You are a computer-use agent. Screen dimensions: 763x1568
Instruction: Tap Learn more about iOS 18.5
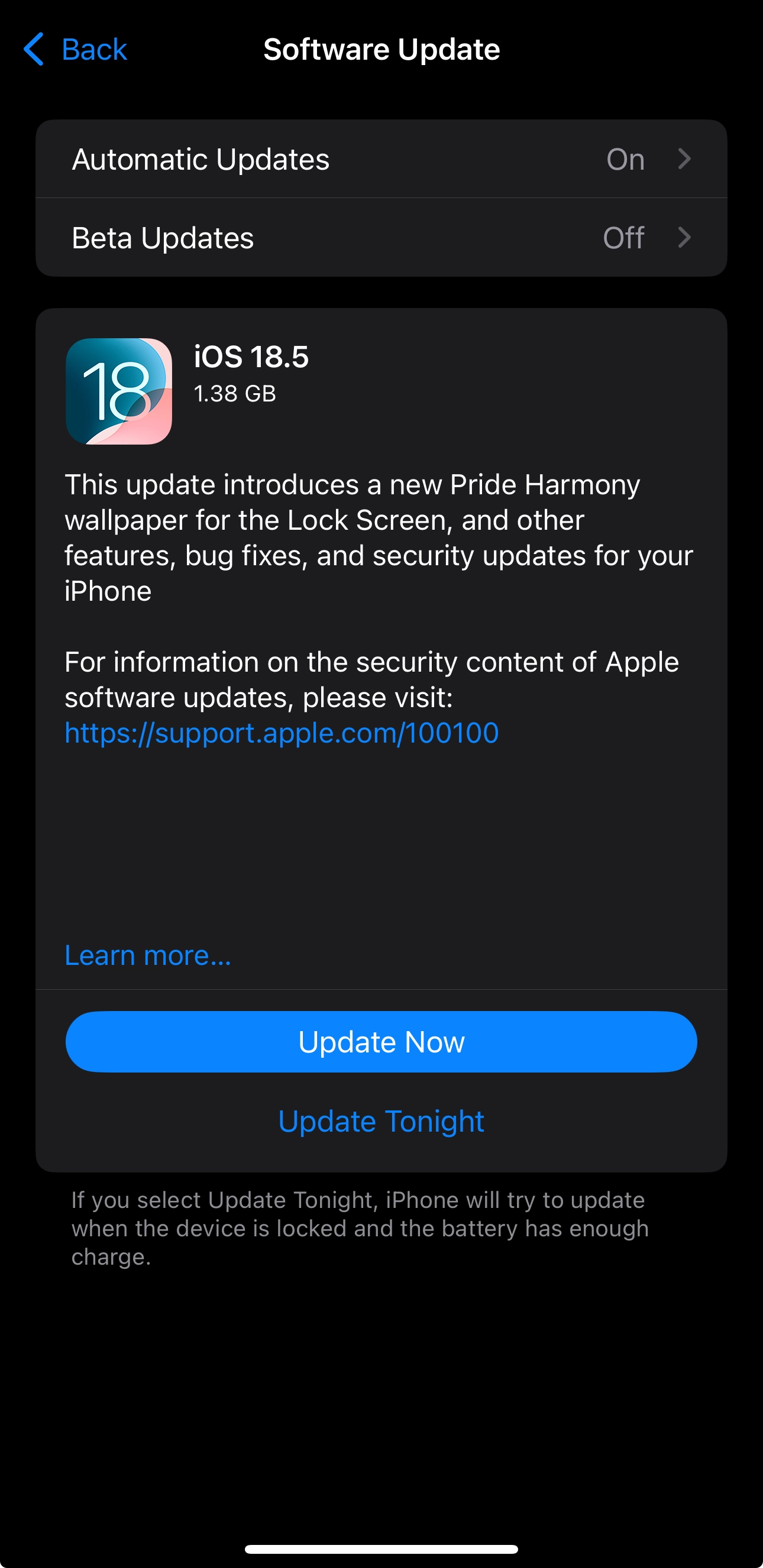click(148, 955)
